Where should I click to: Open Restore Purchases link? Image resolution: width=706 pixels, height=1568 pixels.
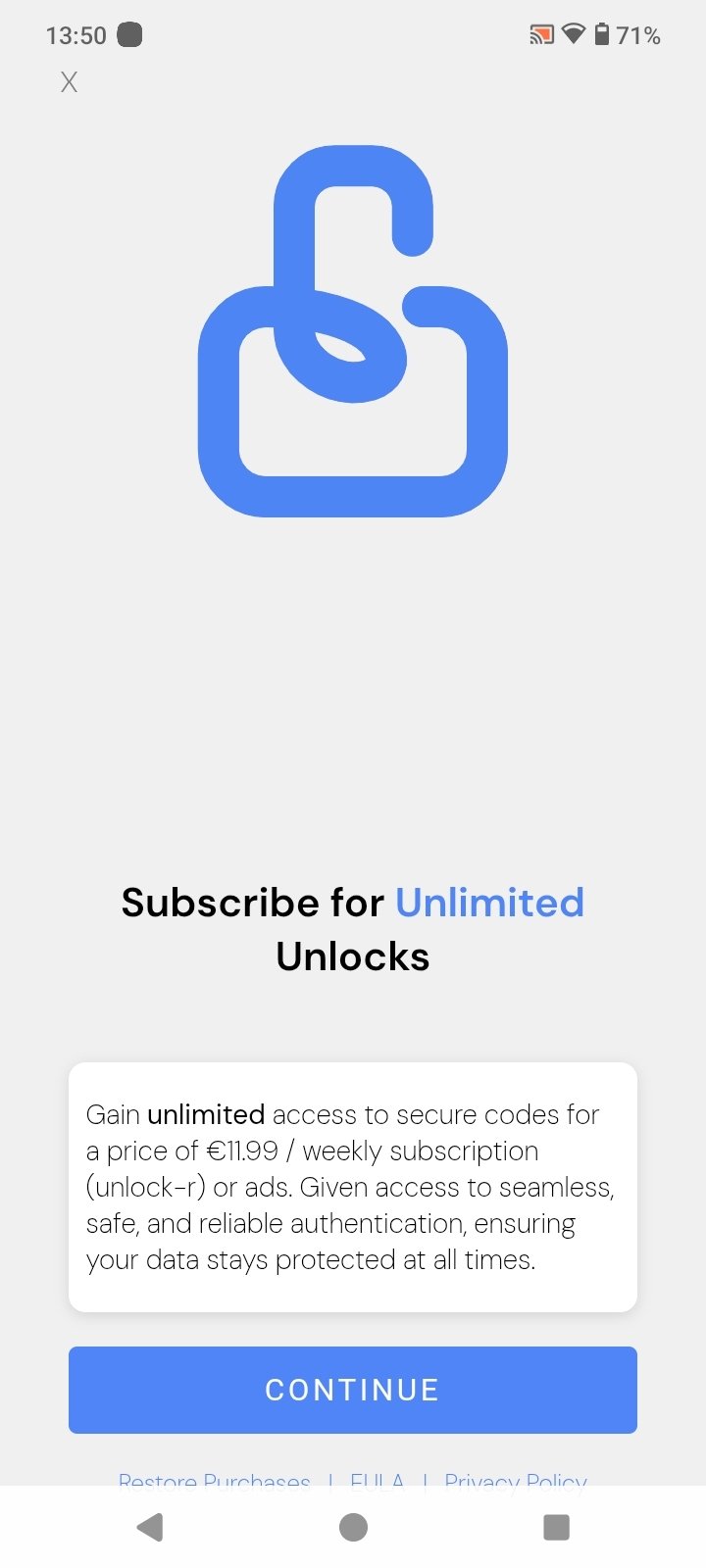click(214, 1479)
